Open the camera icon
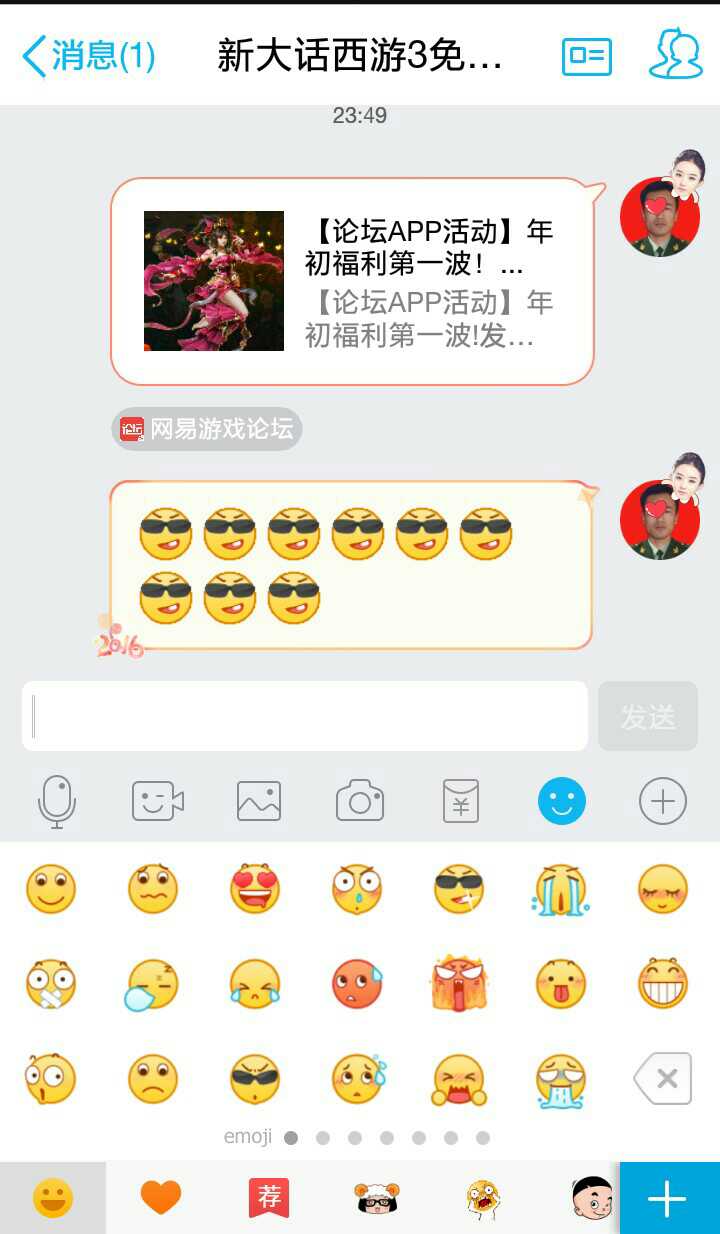720x1234 pixels. point(360,801)
